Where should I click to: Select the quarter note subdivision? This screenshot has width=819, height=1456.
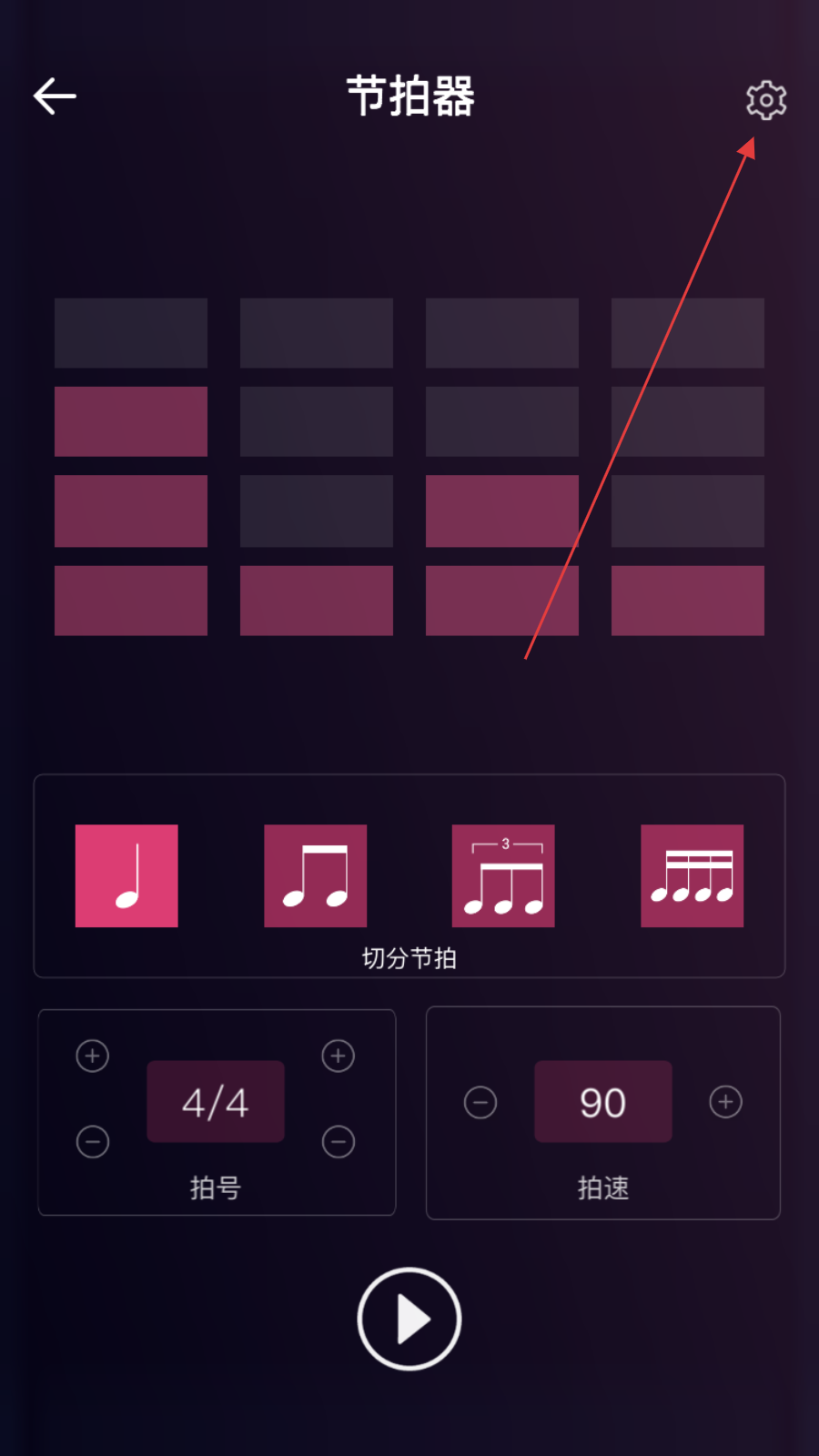(x=126, y=875)
